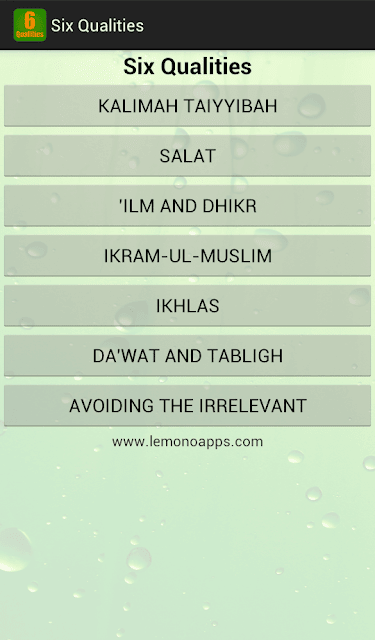Viewport: 375px width, 640px height.
Task: Open 'ILM AND DHIKR
Action: coord(187,206)
